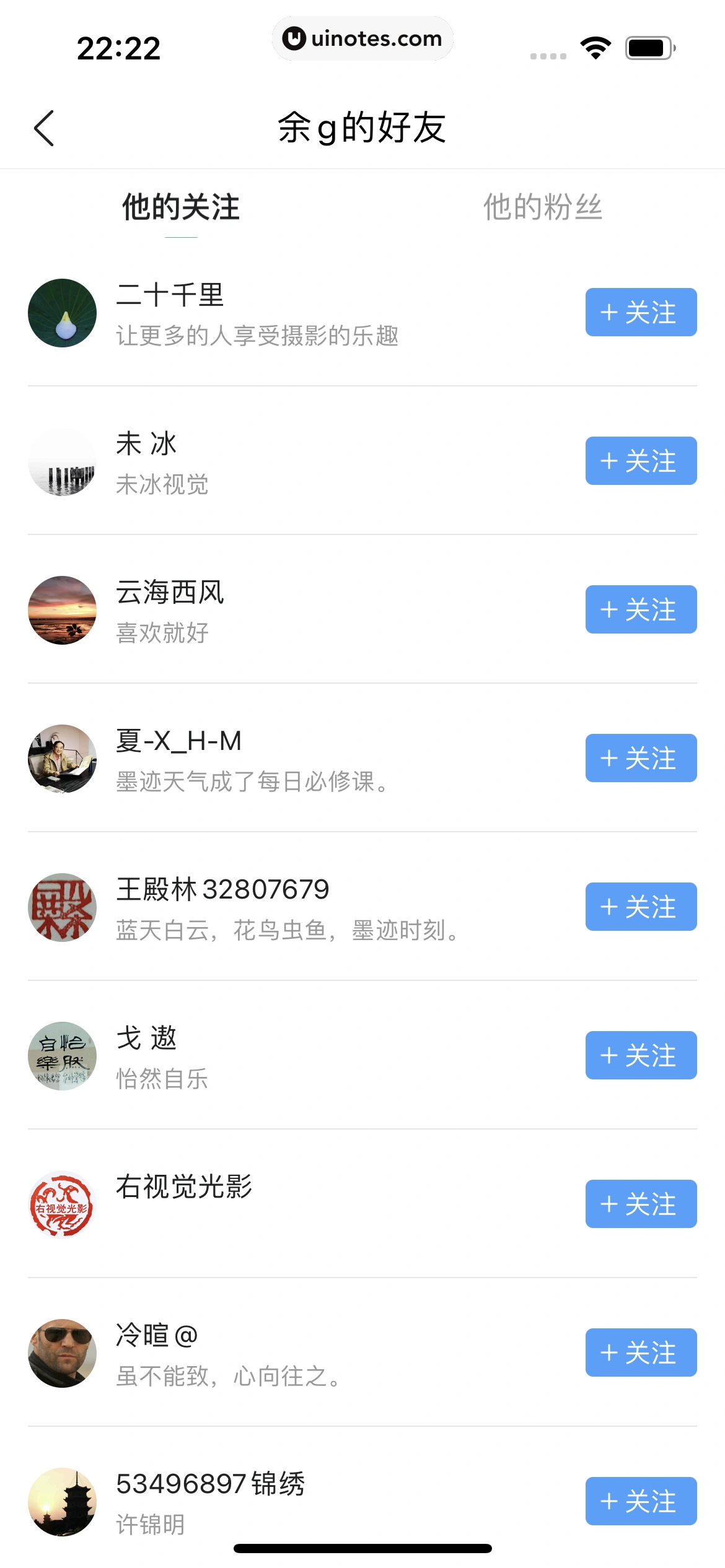The image size is (725, 1568).
Task: Open the uinotes.com notification pill
Action: (x=362, y=38)
